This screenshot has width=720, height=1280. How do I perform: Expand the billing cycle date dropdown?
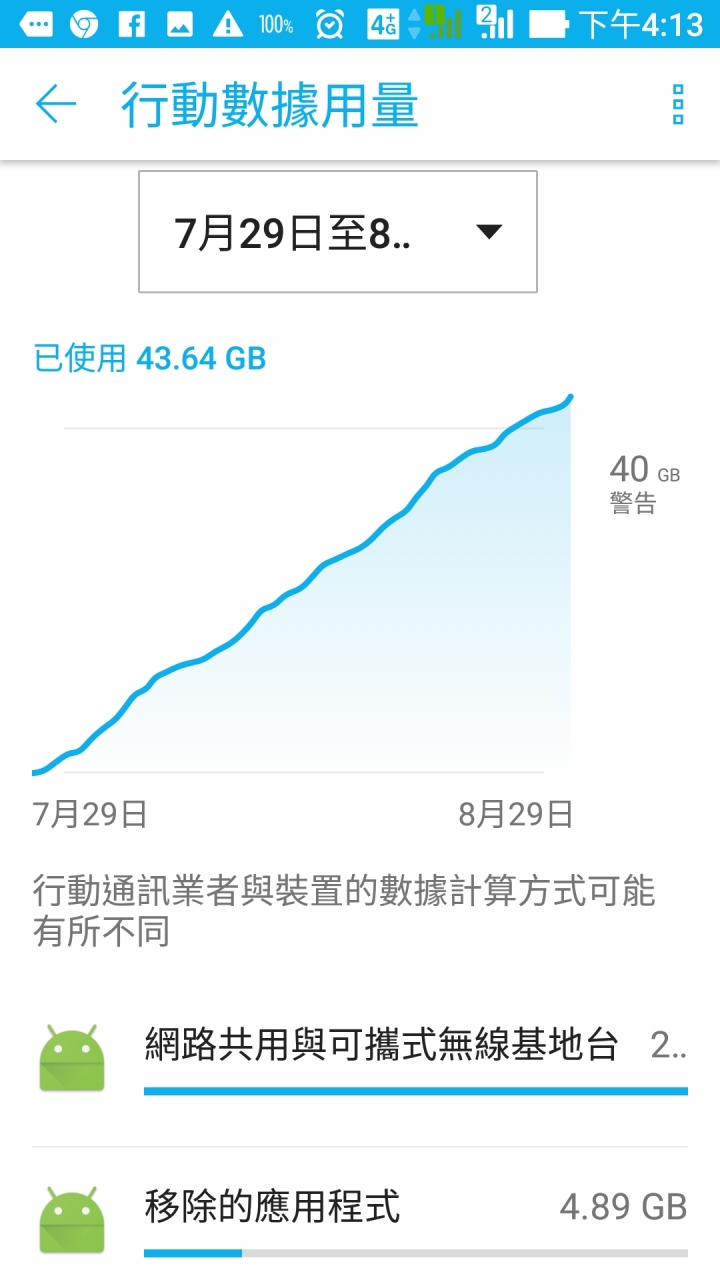338,232
